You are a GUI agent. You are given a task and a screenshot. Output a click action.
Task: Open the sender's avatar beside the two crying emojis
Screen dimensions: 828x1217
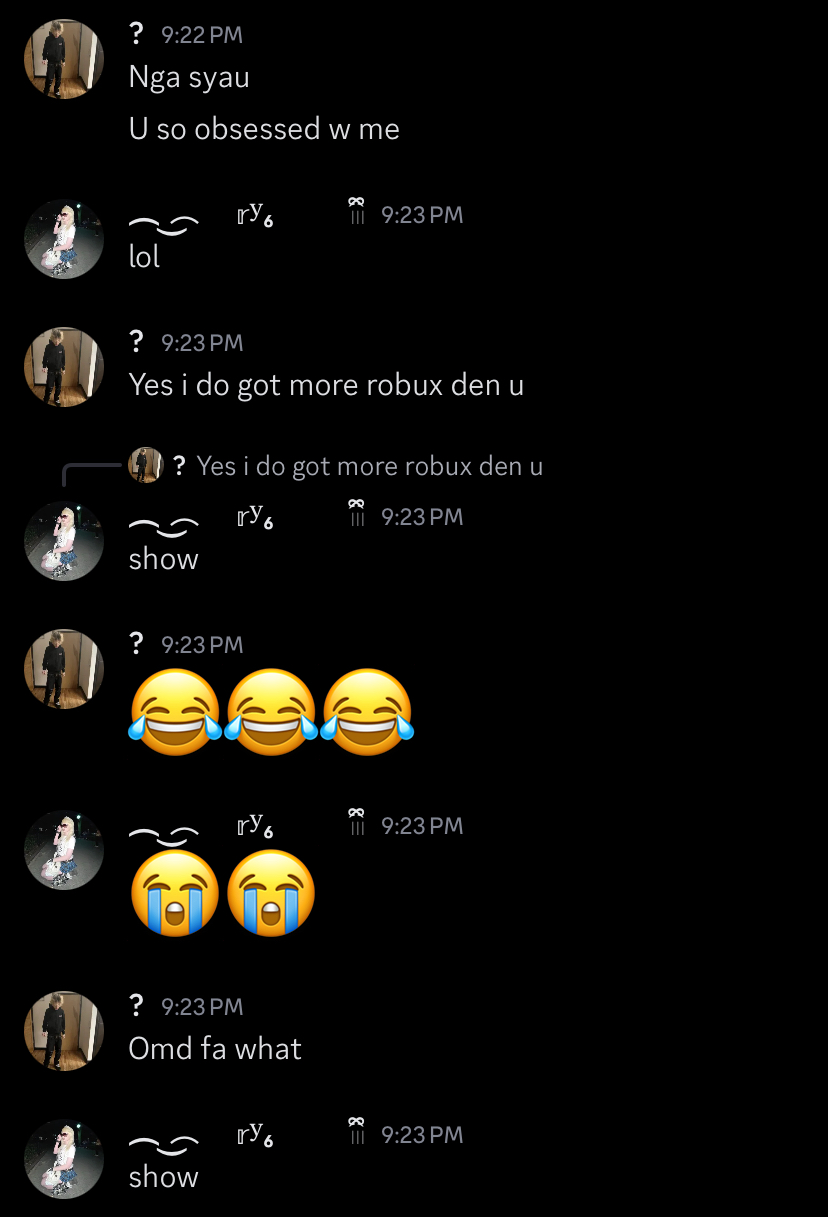(x=64, y=850)
